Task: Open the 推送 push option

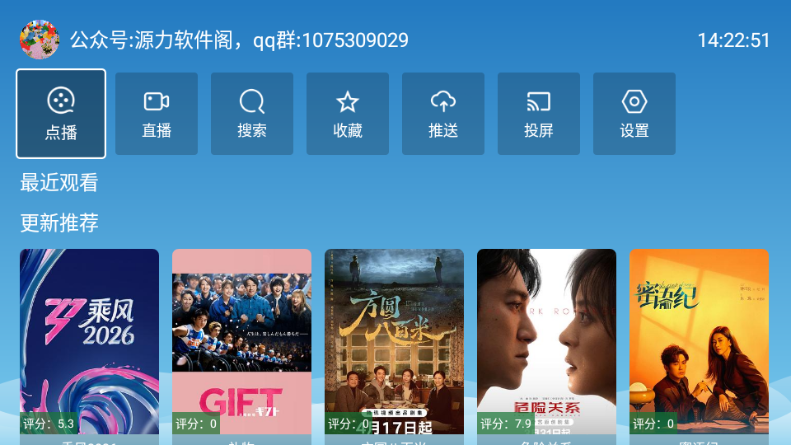Action: point(443,114)
